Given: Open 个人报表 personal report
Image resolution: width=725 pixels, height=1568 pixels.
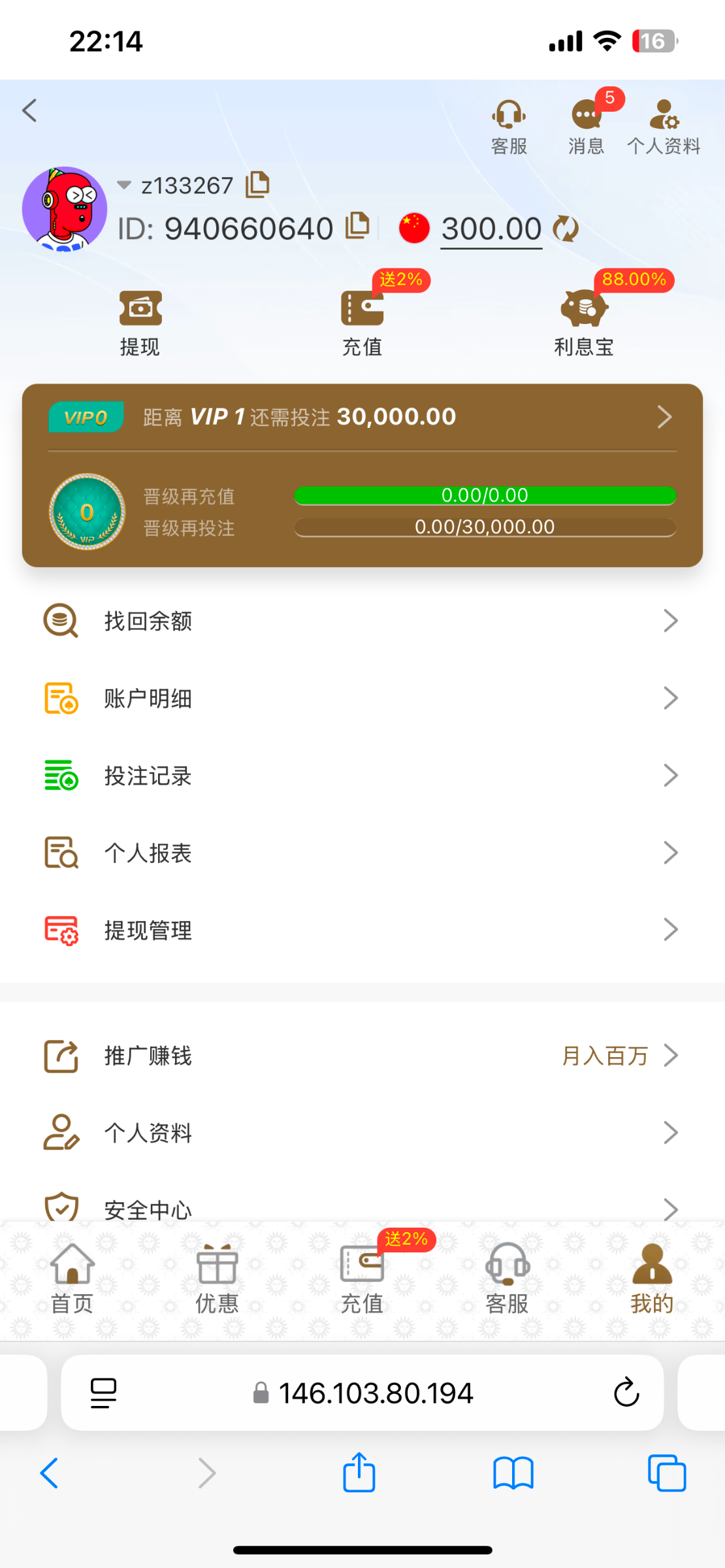Looking at the screenshot, I should [x=362, y=853].
